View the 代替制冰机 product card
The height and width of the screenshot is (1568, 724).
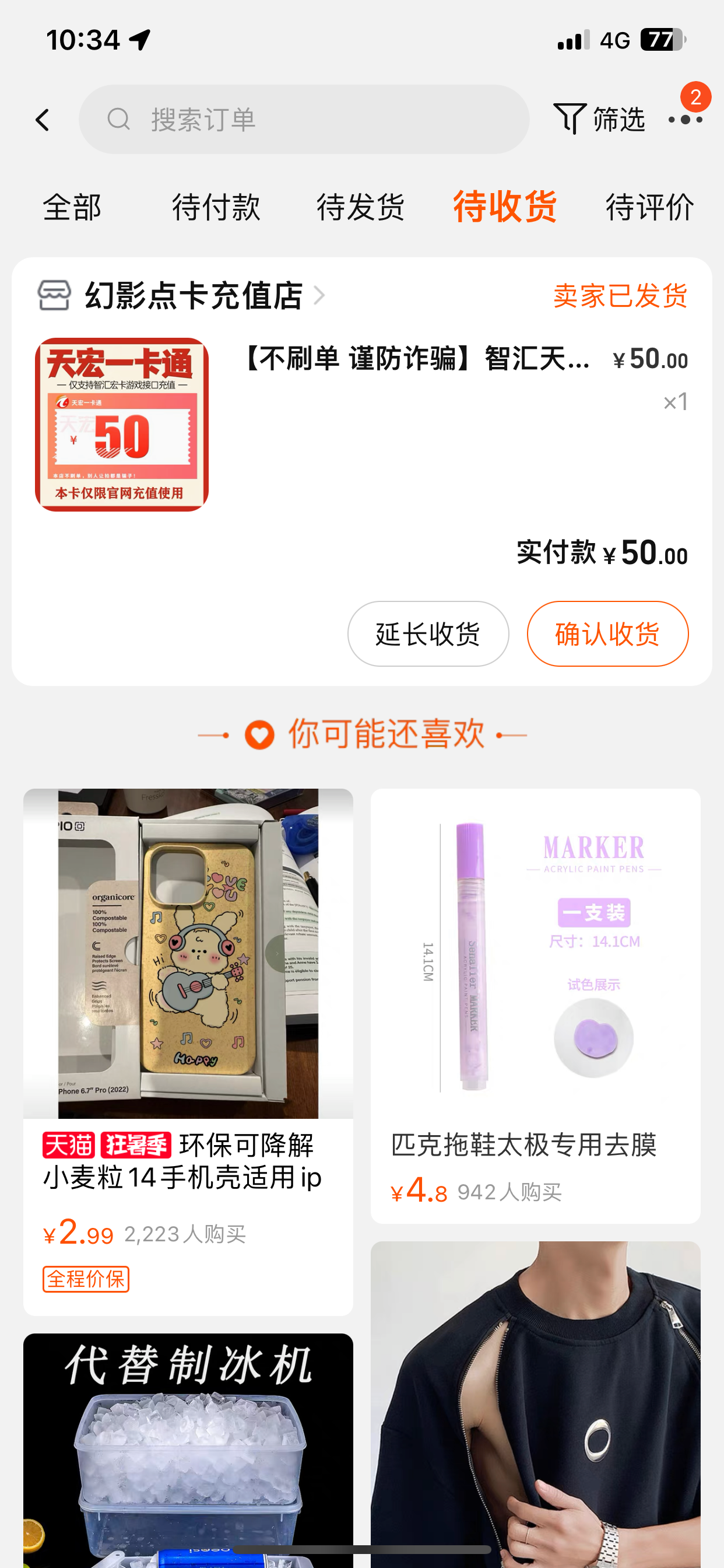click(188, 1448)
